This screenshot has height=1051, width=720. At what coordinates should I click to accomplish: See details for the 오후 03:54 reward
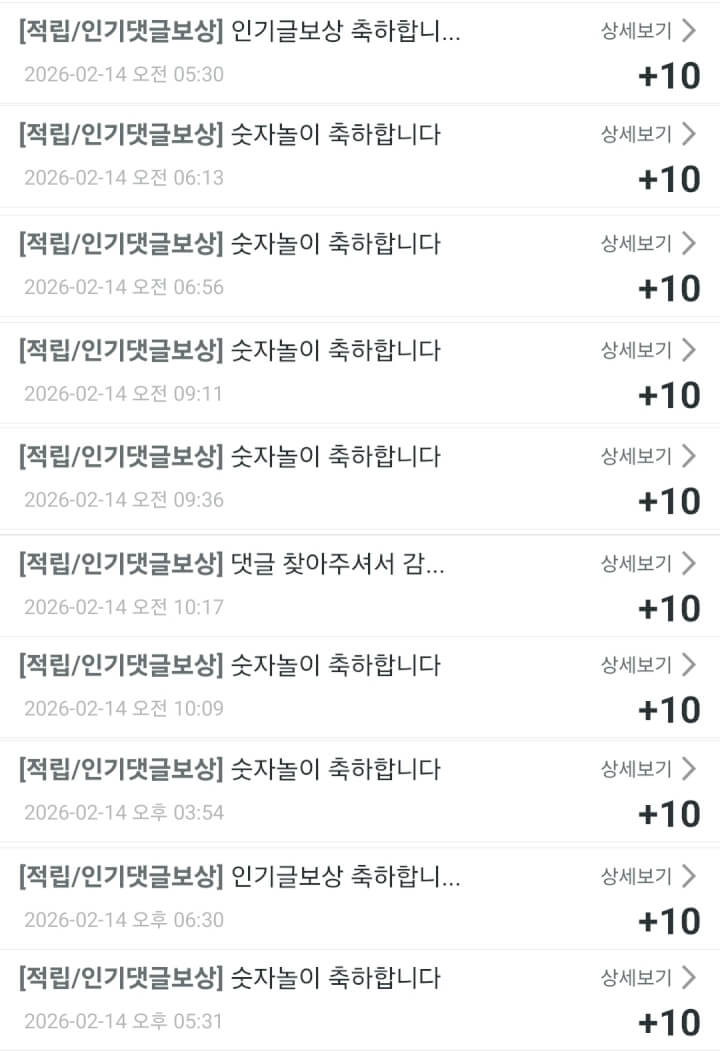pyautogui.click(x=647, y=769)
